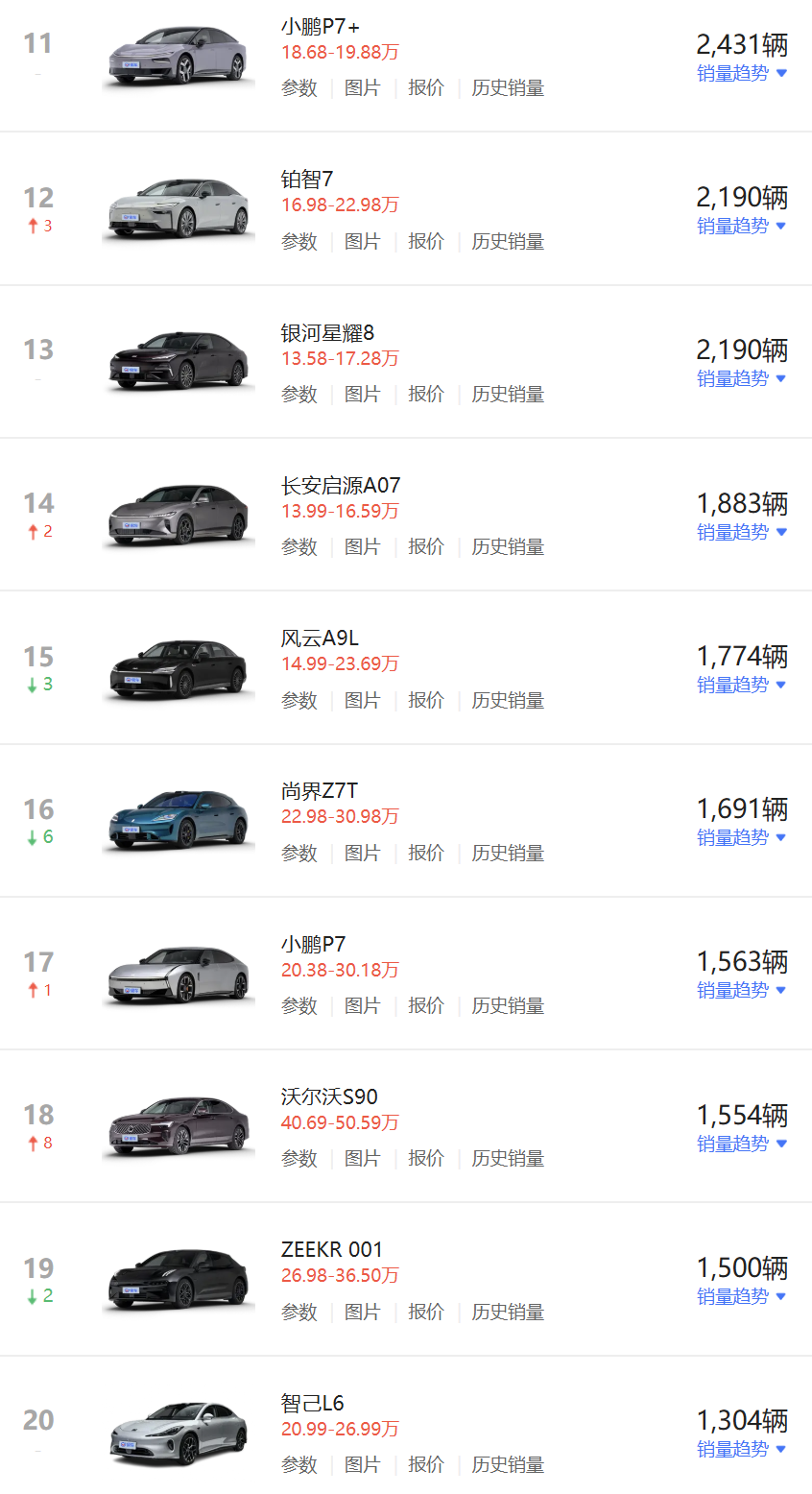Check 报价 for 银河星耀8
This screenshot has height=1494, width=812.
(x=426, y=394)
